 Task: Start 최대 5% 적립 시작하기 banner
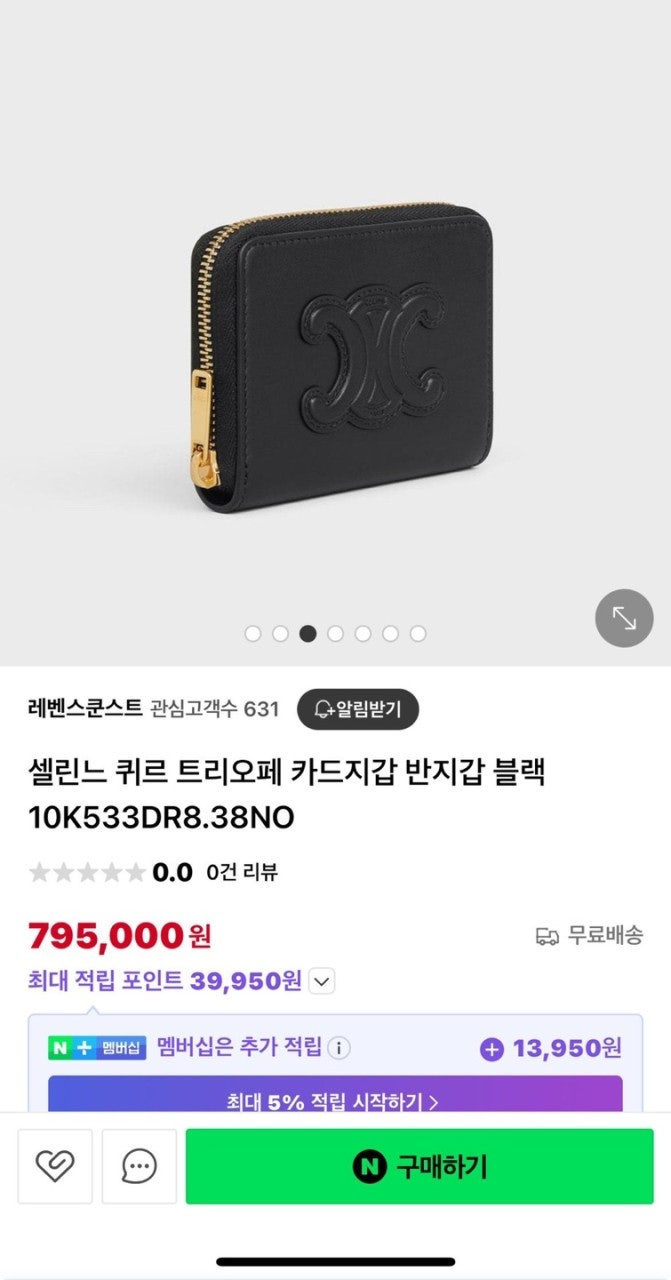click(335, 1098)
